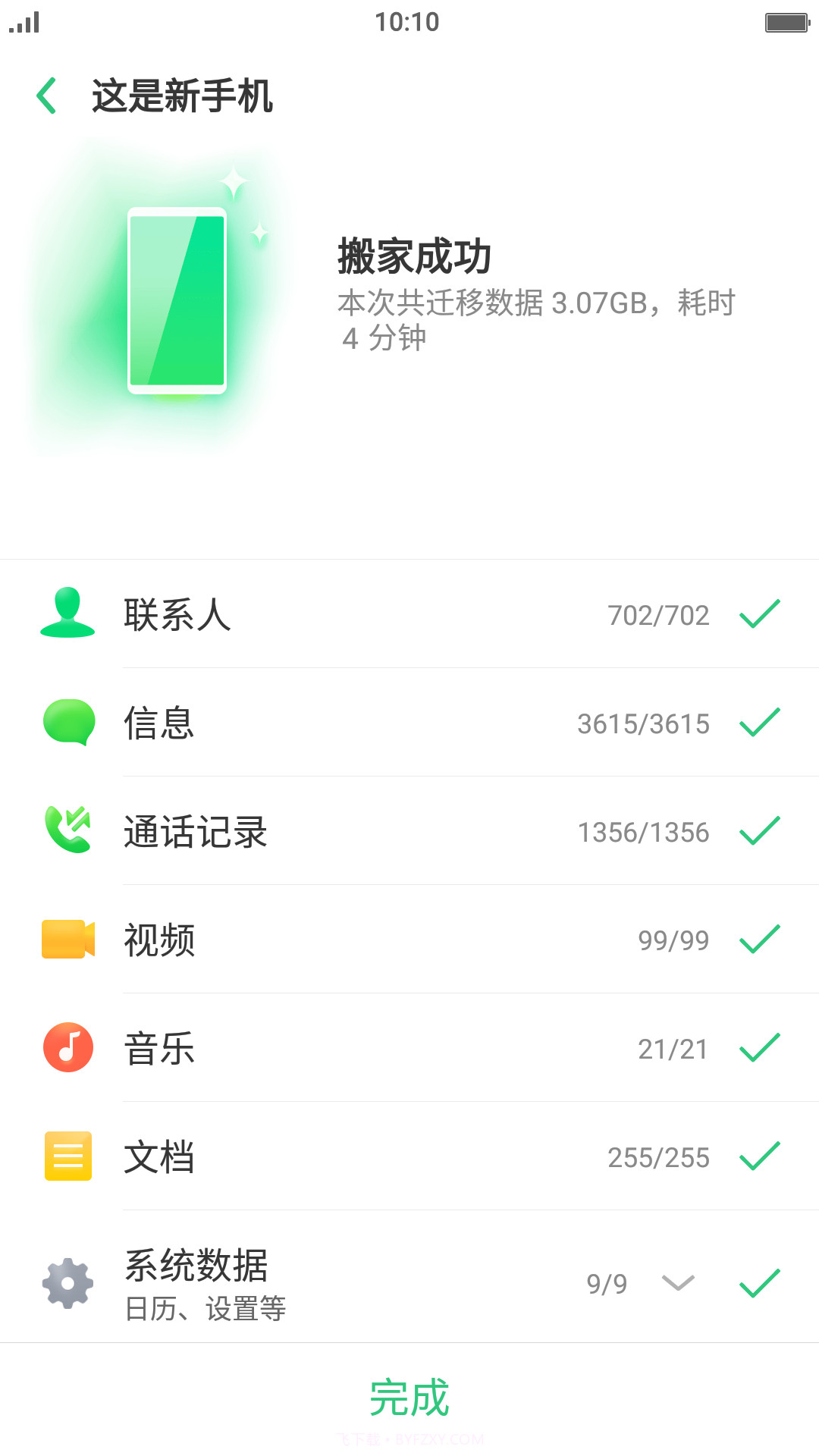Click the yellow 文档 document icon
Screen dimensions: 819x1456
(68, 1156)
